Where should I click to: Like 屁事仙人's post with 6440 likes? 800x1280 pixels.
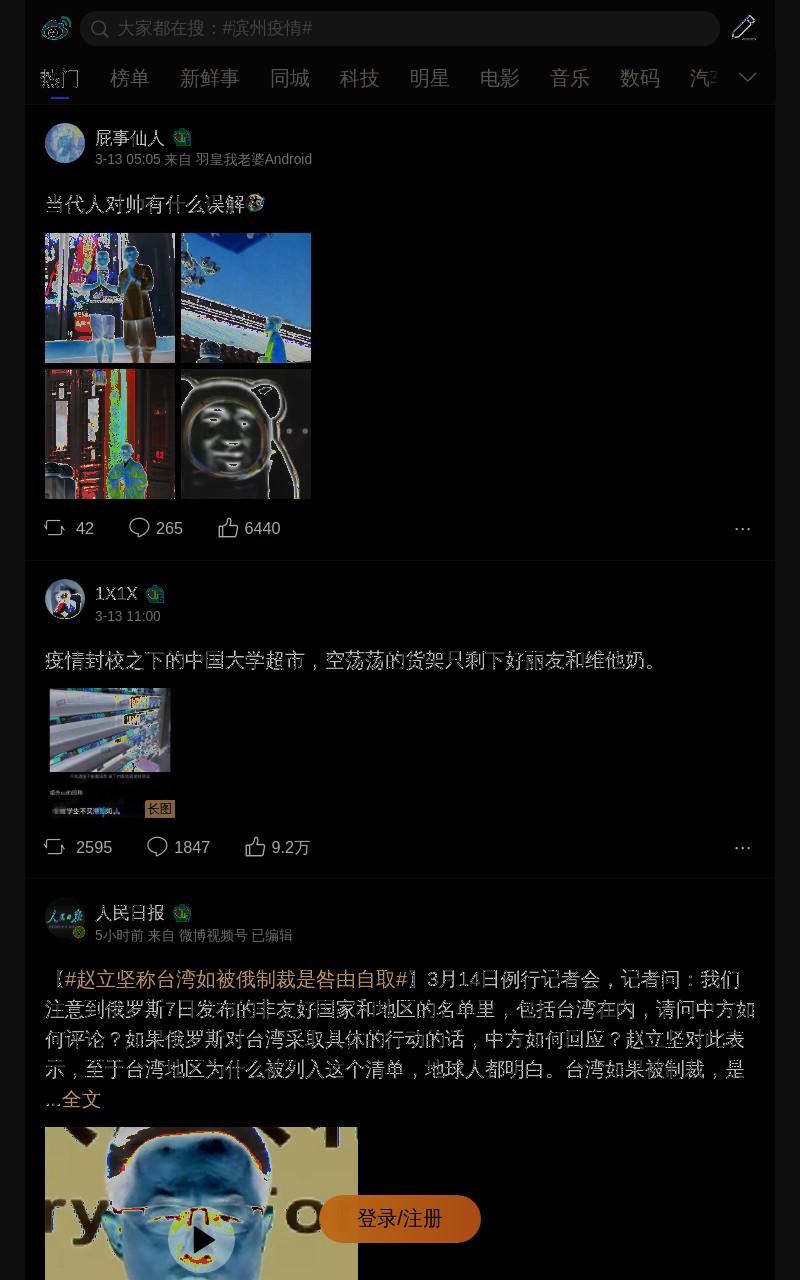(x=249, y=528)
